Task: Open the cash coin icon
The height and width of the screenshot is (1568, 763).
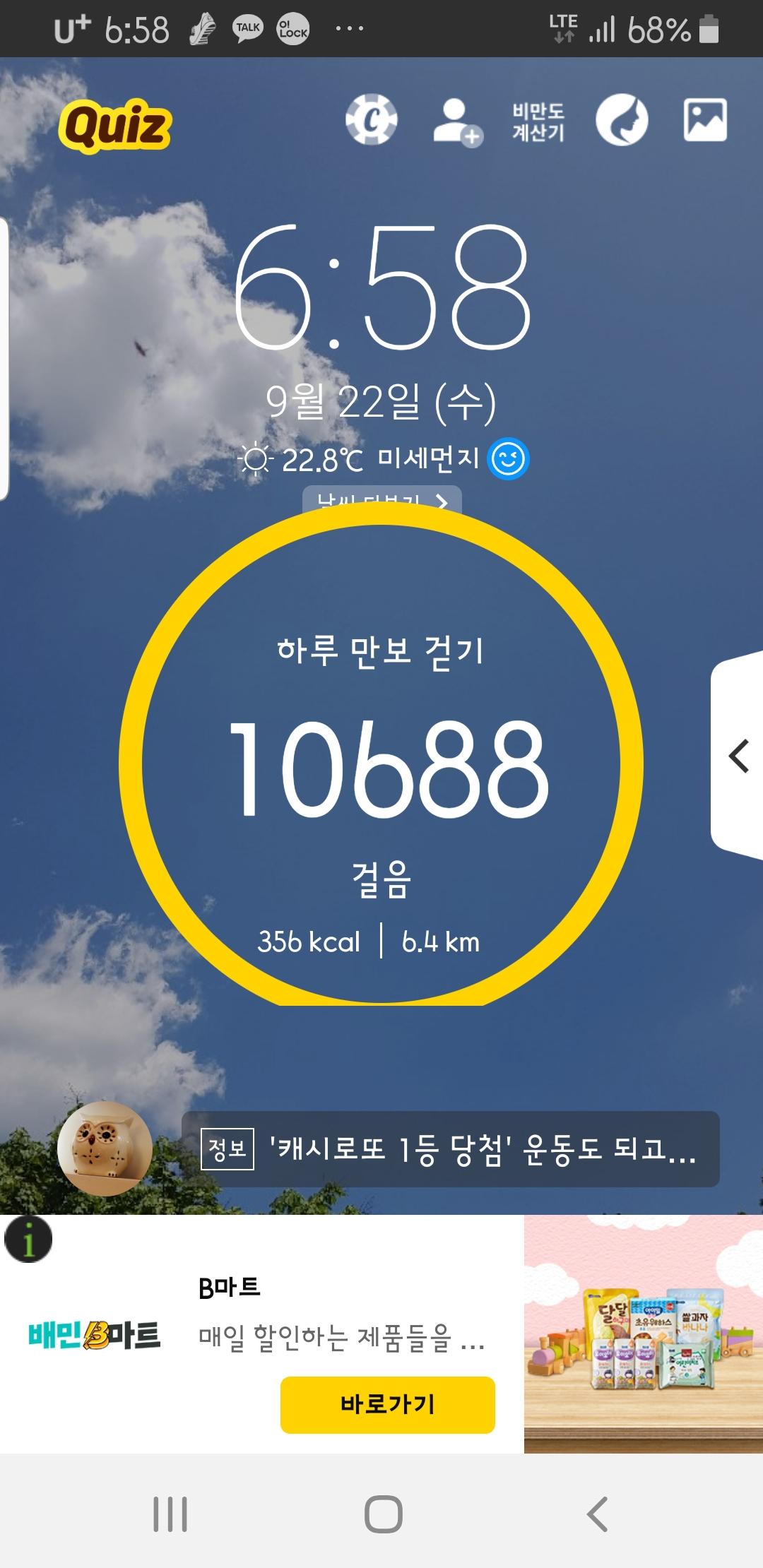Action: [x=371, y=120]
